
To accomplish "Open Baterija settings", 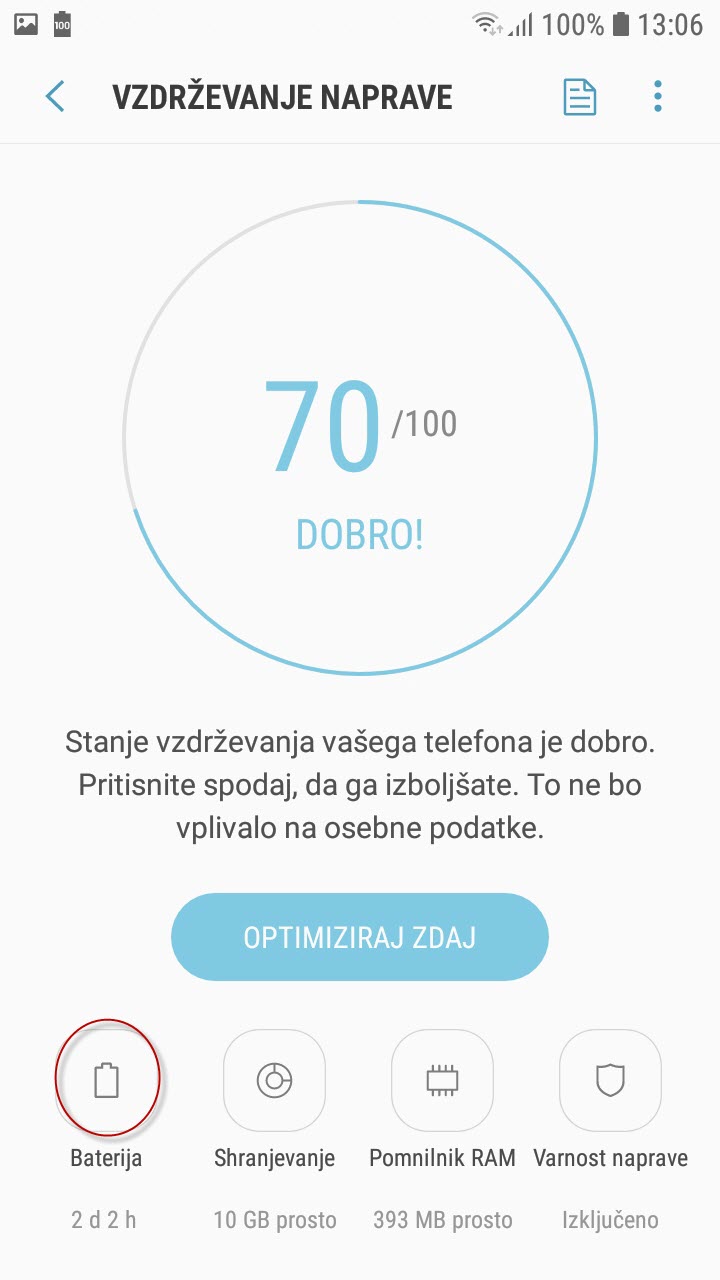I will (107, 1080).
